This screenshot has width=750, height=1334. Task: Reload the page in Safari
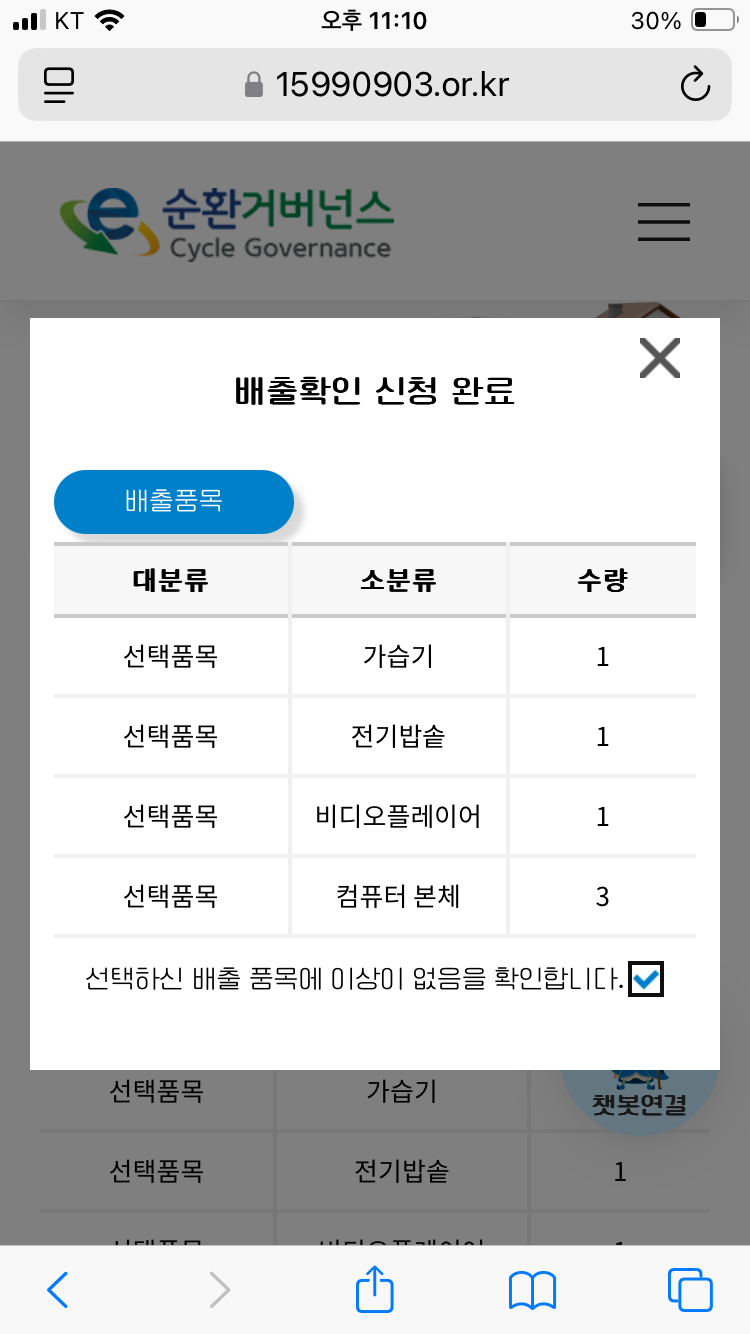click(x=694, y=85)
